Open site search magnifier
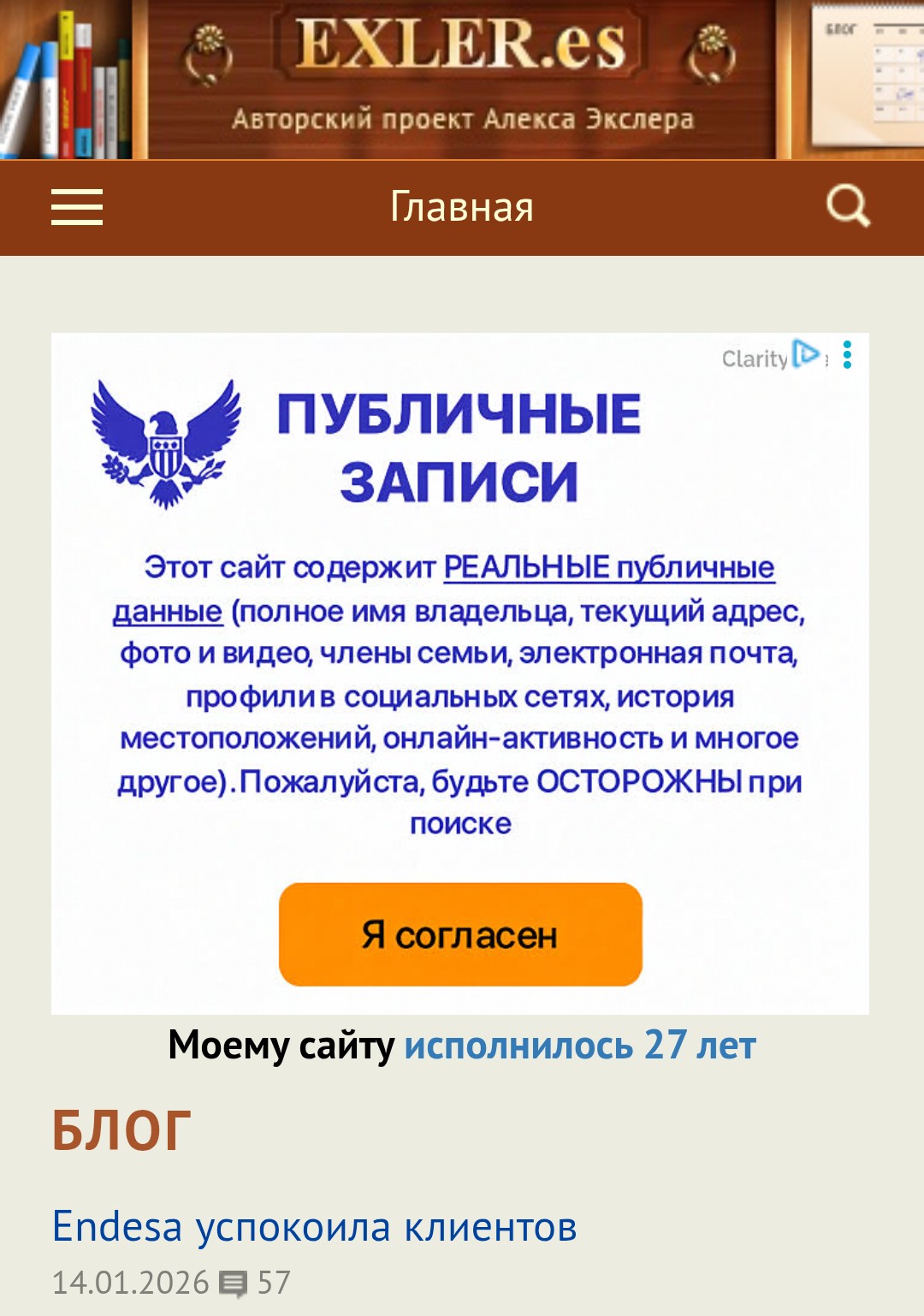 point(847,206)
